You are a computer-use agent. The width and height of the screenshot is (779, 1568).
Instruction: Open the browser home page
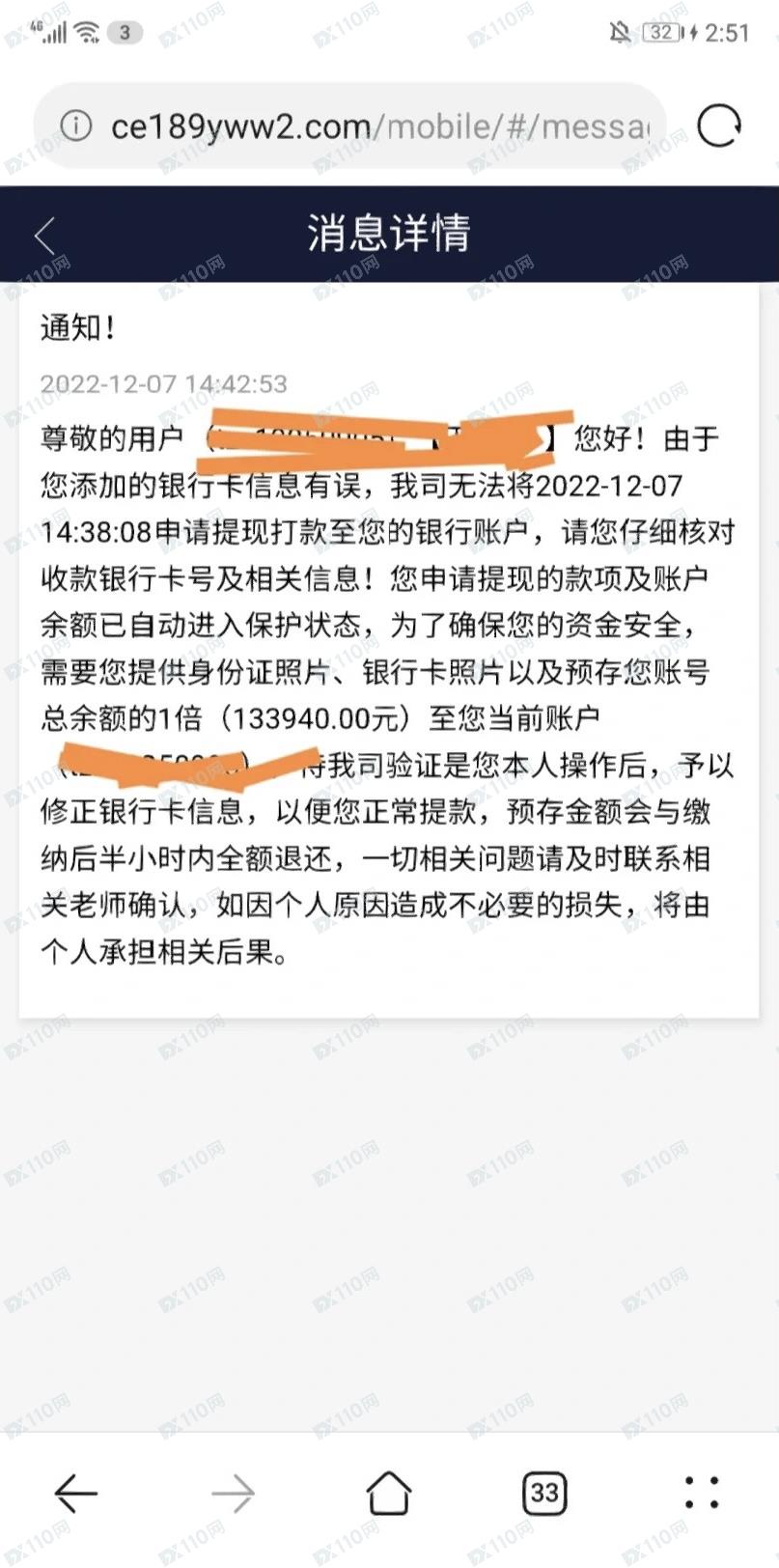coord(389,1493)
